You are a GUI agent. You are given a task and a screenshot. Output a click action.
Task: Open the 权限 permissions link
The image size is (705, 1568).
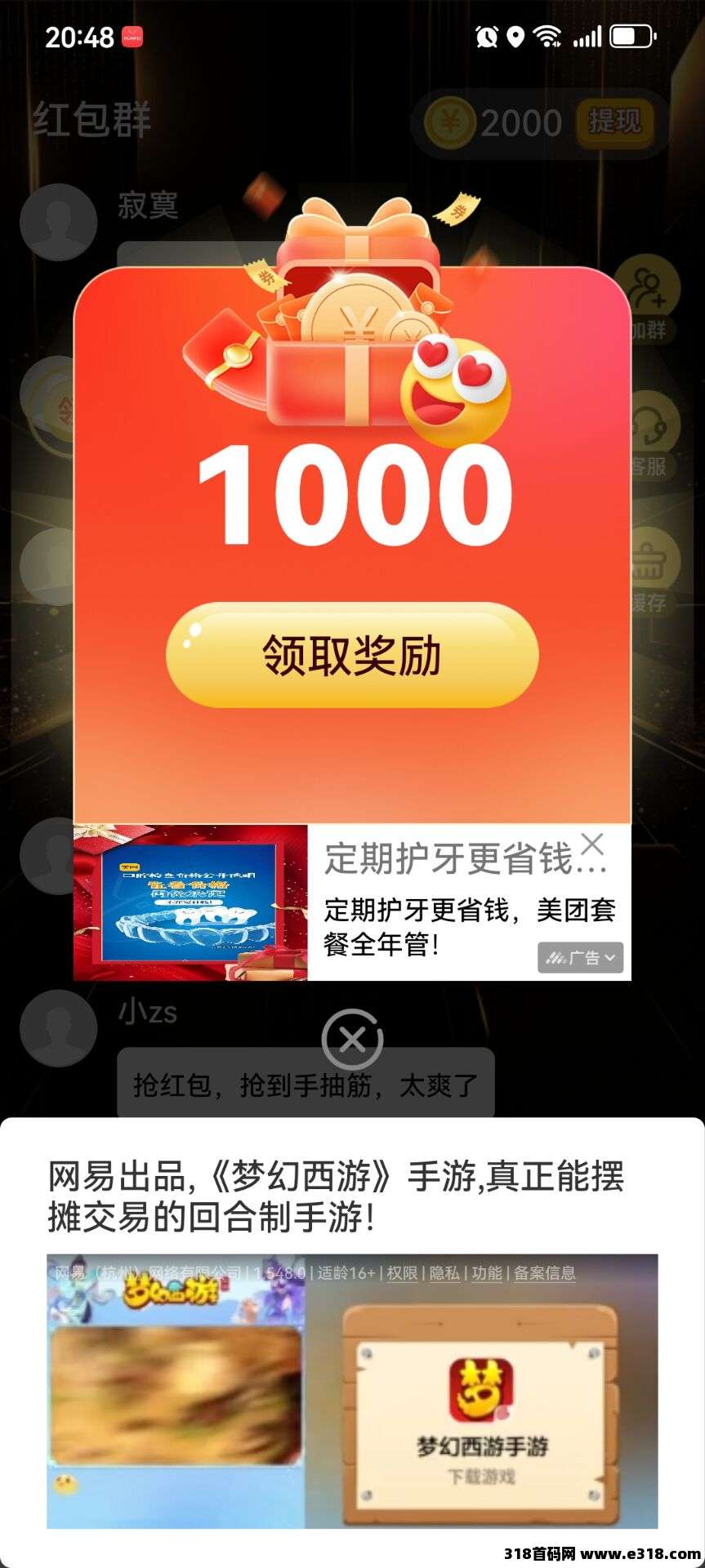(x=401, y=1272)
